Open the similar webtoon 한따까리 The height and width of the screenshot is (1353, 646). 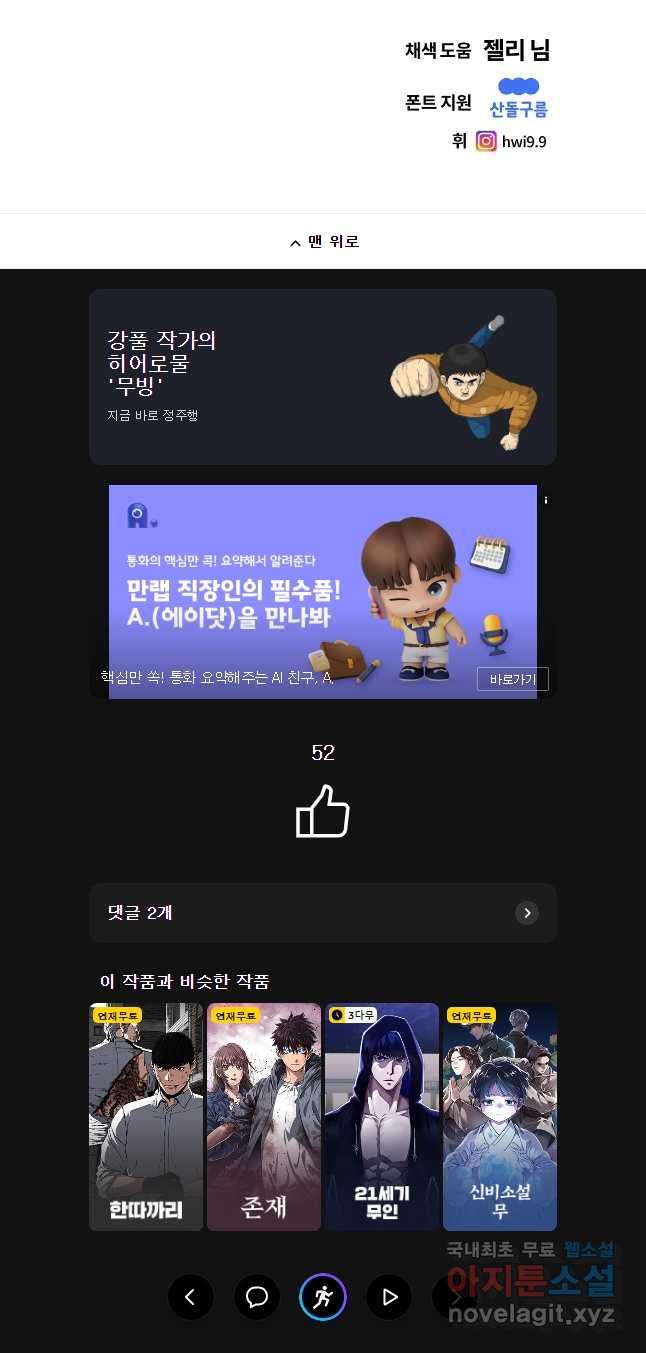[146, 1117]
